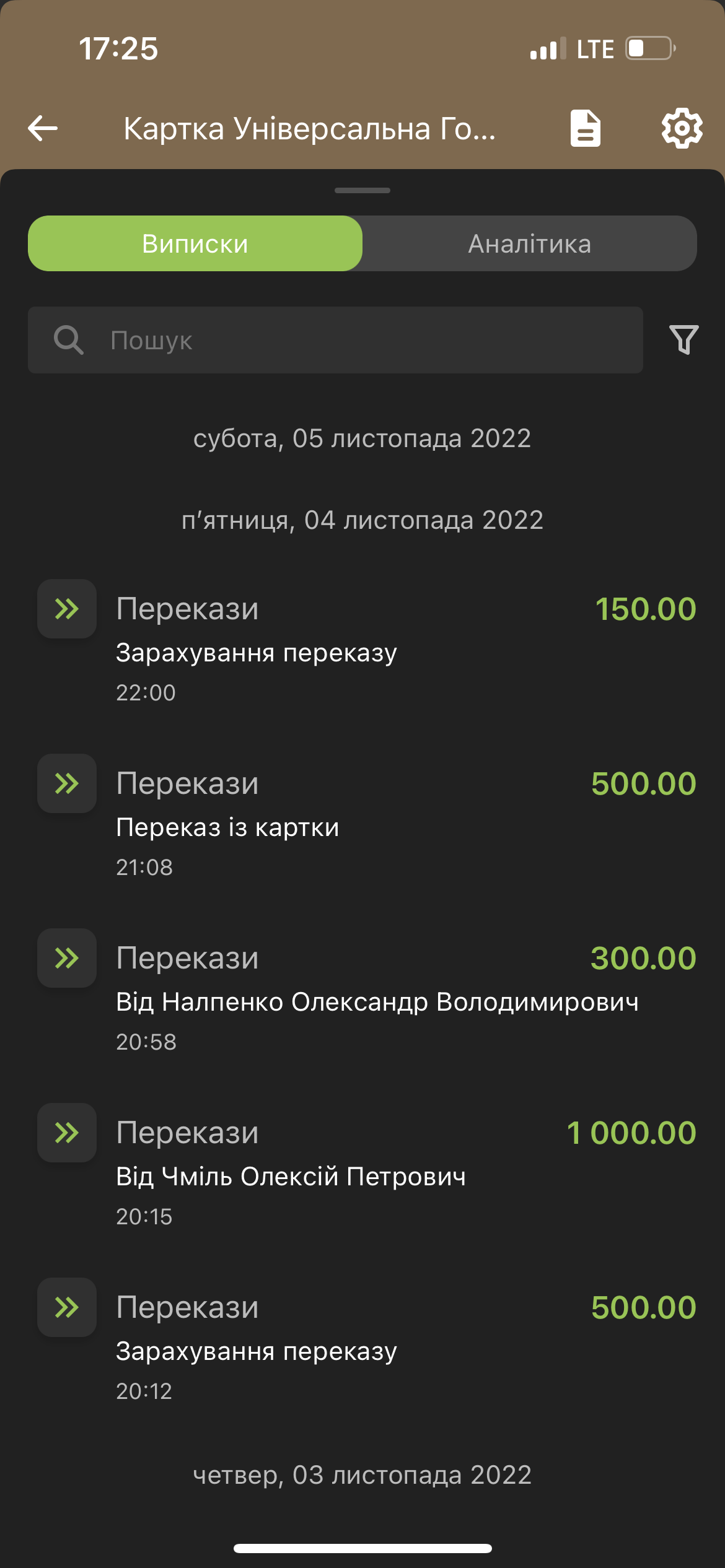This screenshot has width=725, height=1568.
Task: Open the statement document icon
Action: (x=585, y=129)
